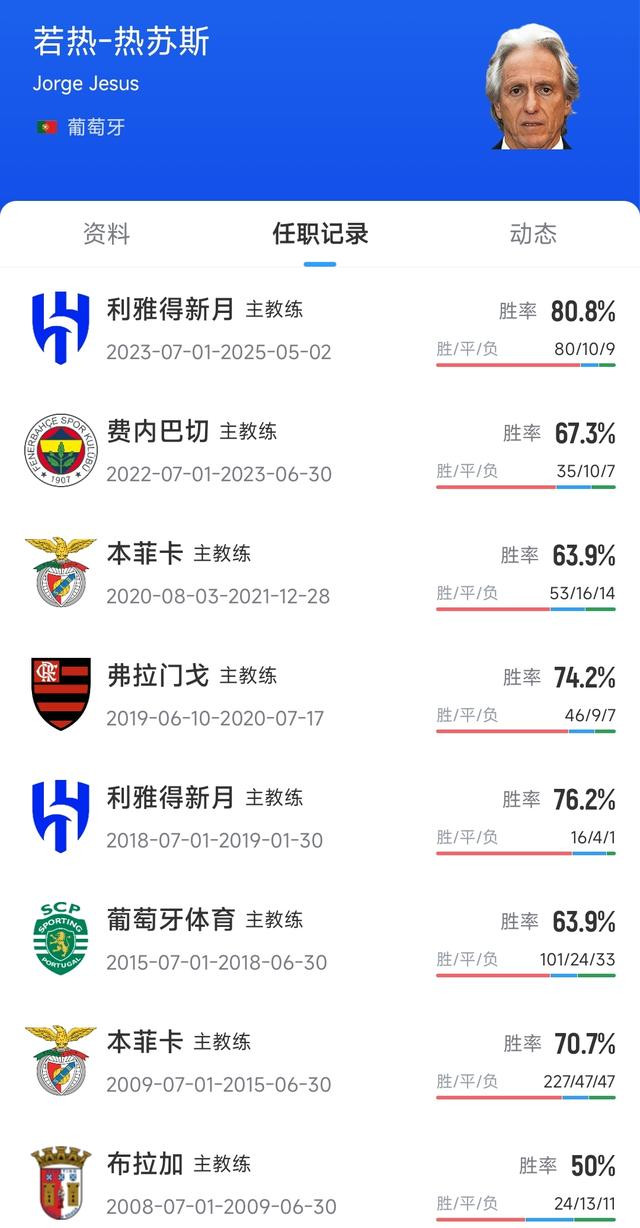Open 本菲卡 record from 2020-08-03
This screenshot has width=640, height=1228.
(320, 573)
